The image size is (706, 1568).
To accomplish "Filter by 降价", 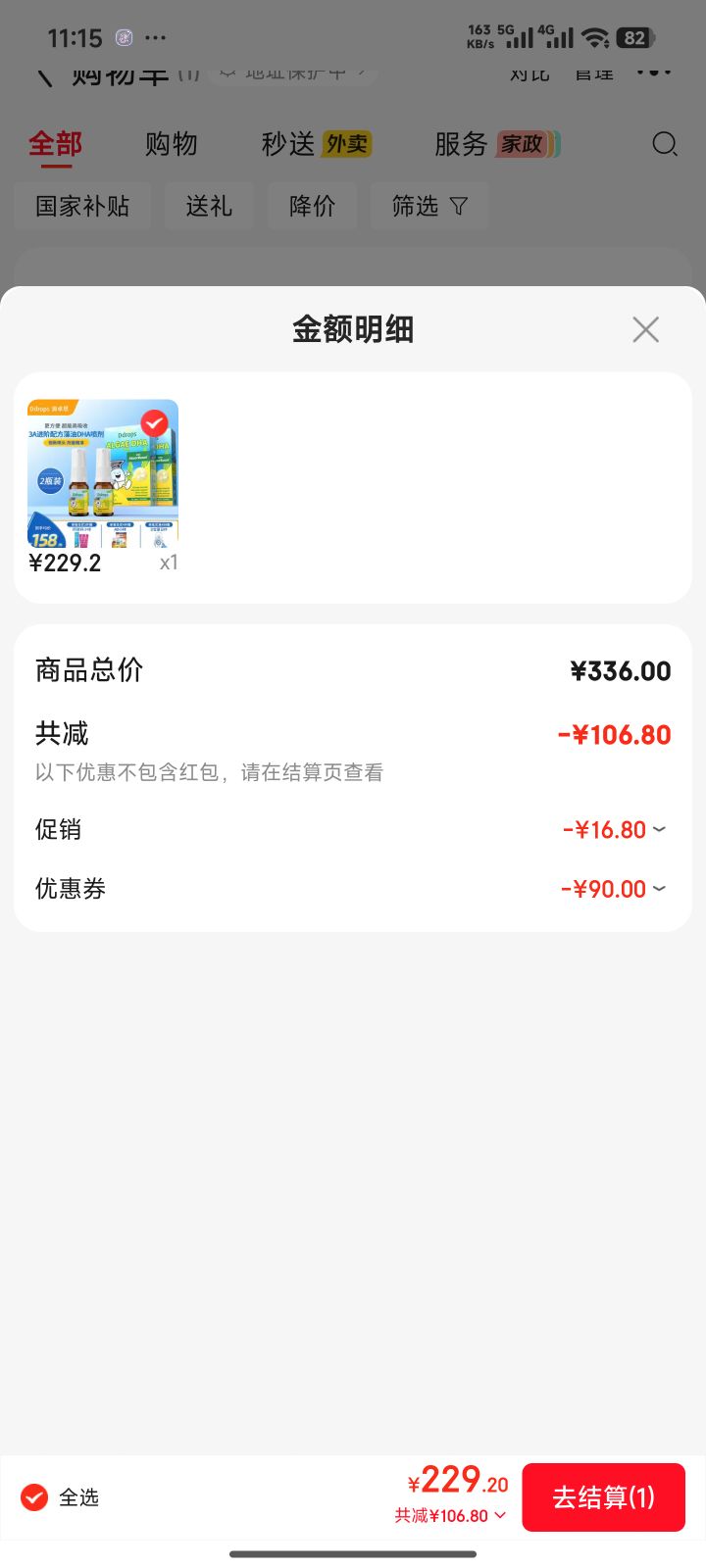I will (312, 206).
